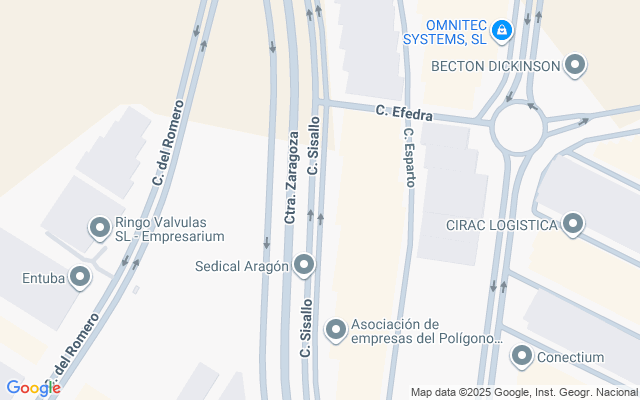The width and height of the screenshot is (640, 400).
Task: Select the Conectium map marker
Action: (x=522, y=356)
